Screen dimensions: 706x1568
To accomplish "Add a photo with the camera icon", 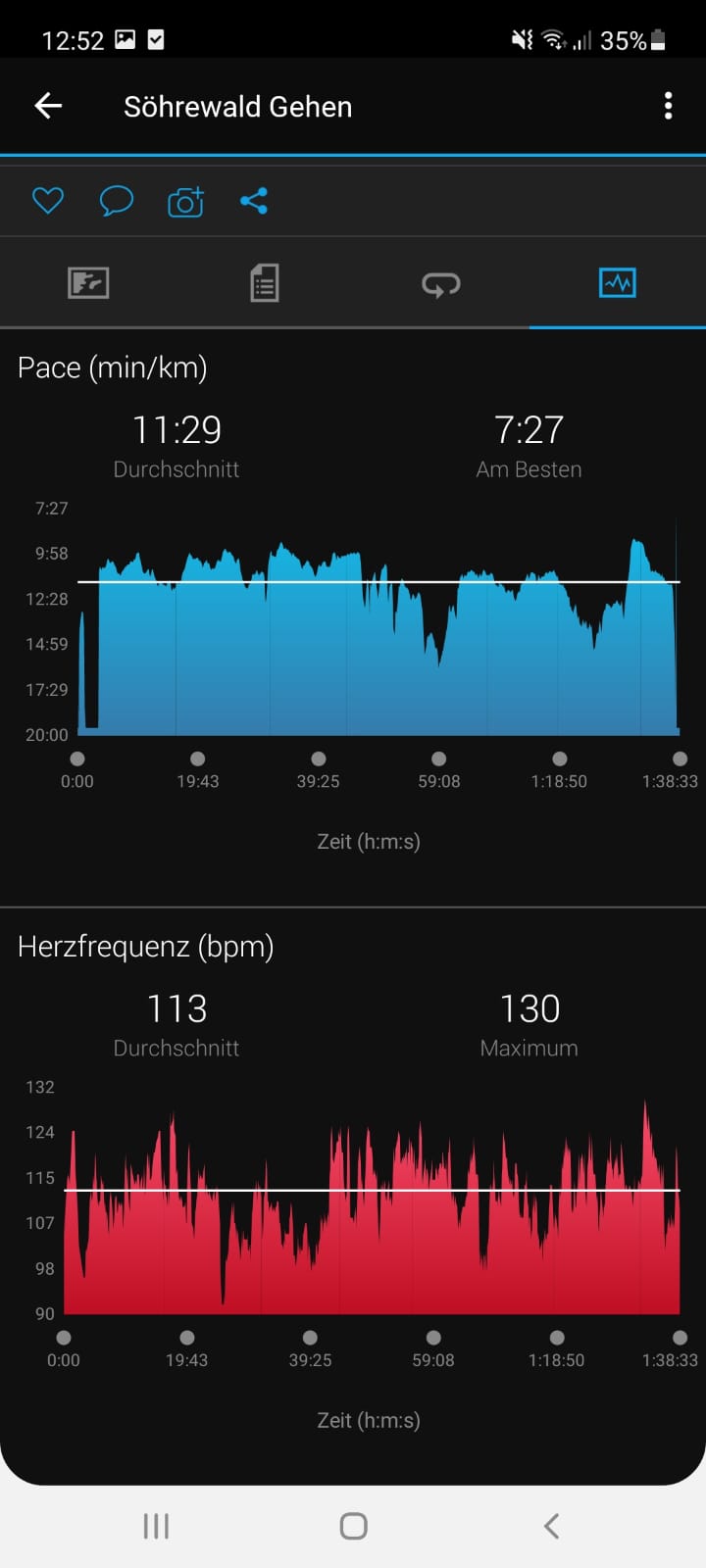I will 185,202.
